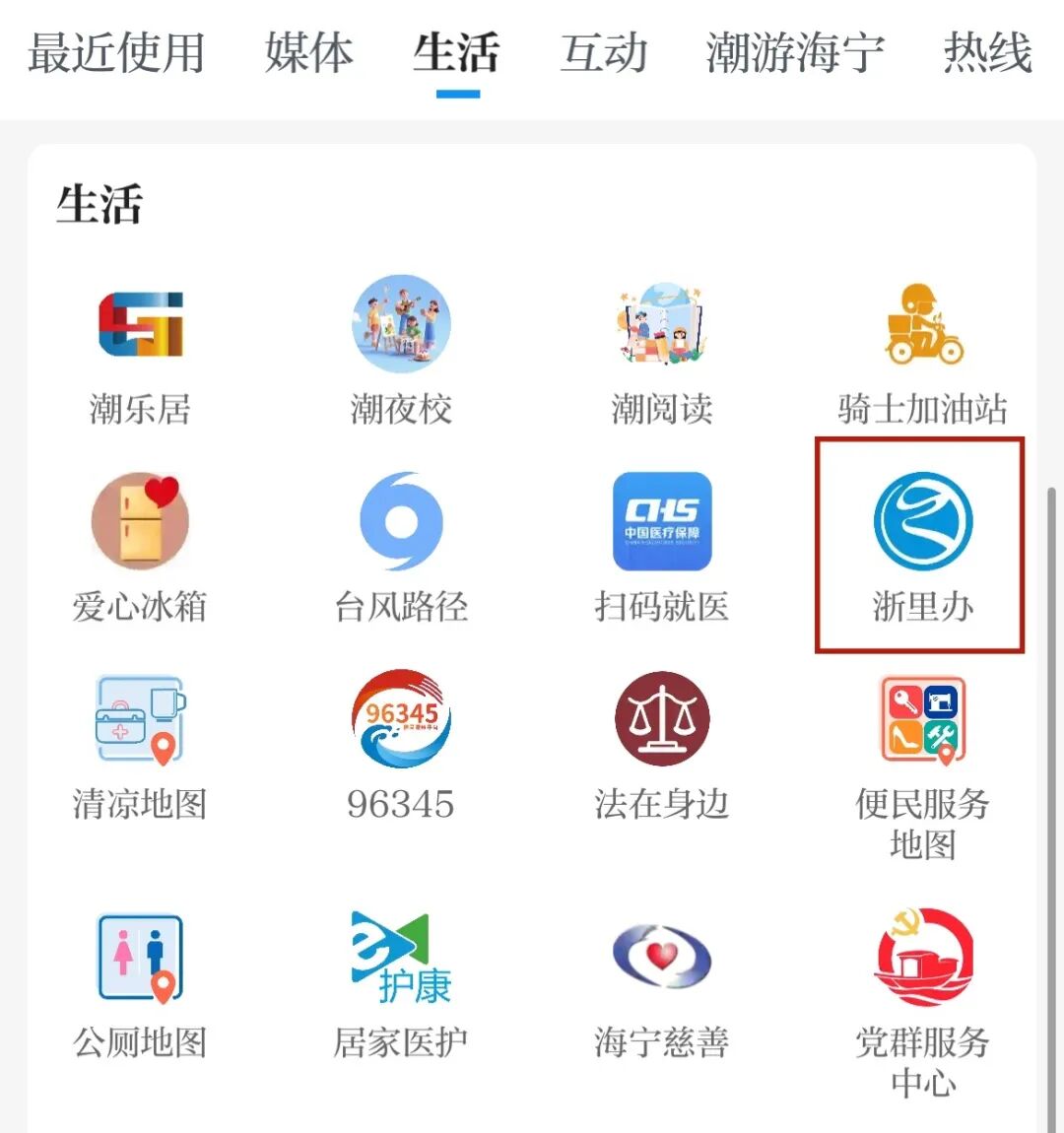Switch to the 最近使用 tab
Screen dimensions: 1064x1133
click(x=115, y=53)
